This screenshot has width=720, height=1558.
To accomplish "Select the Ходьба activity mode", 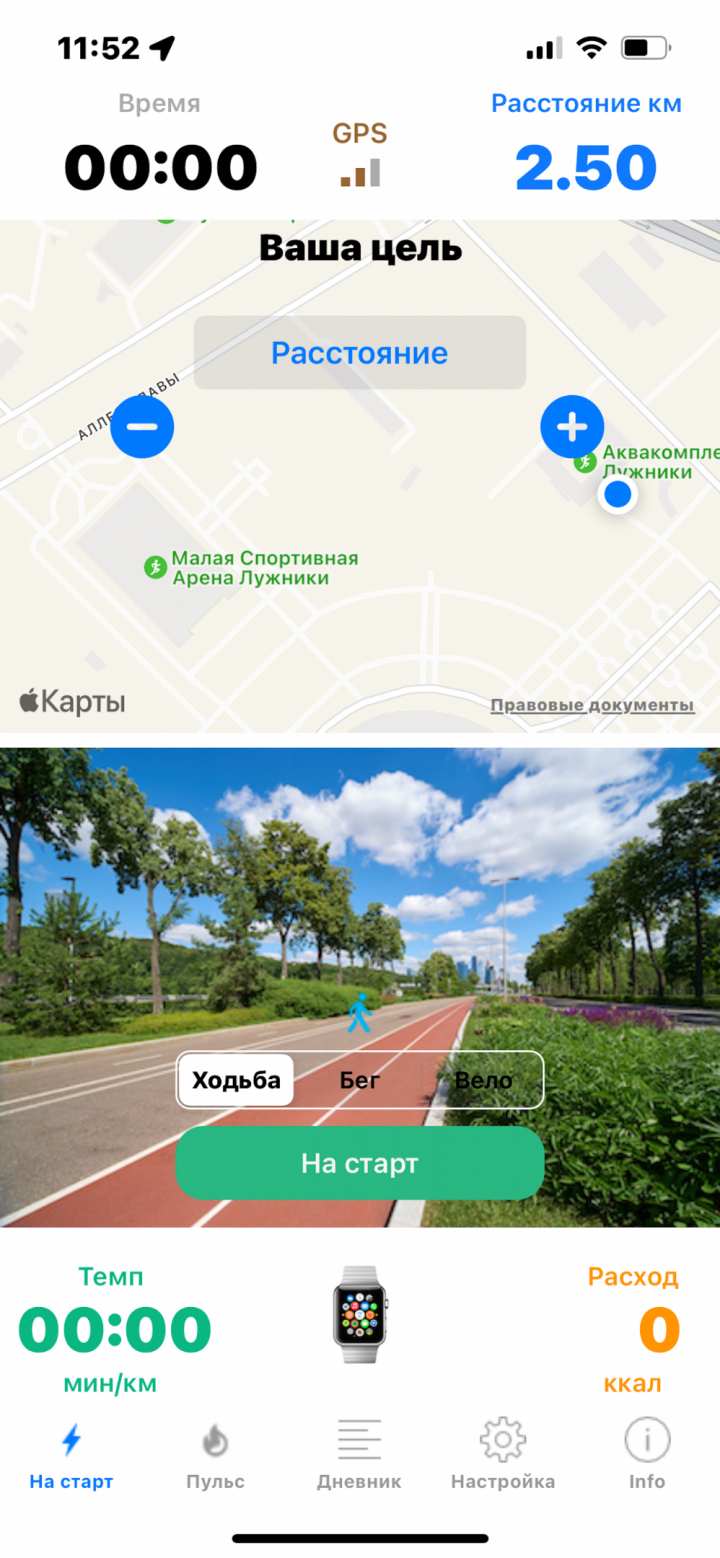I will [236, 1080].
